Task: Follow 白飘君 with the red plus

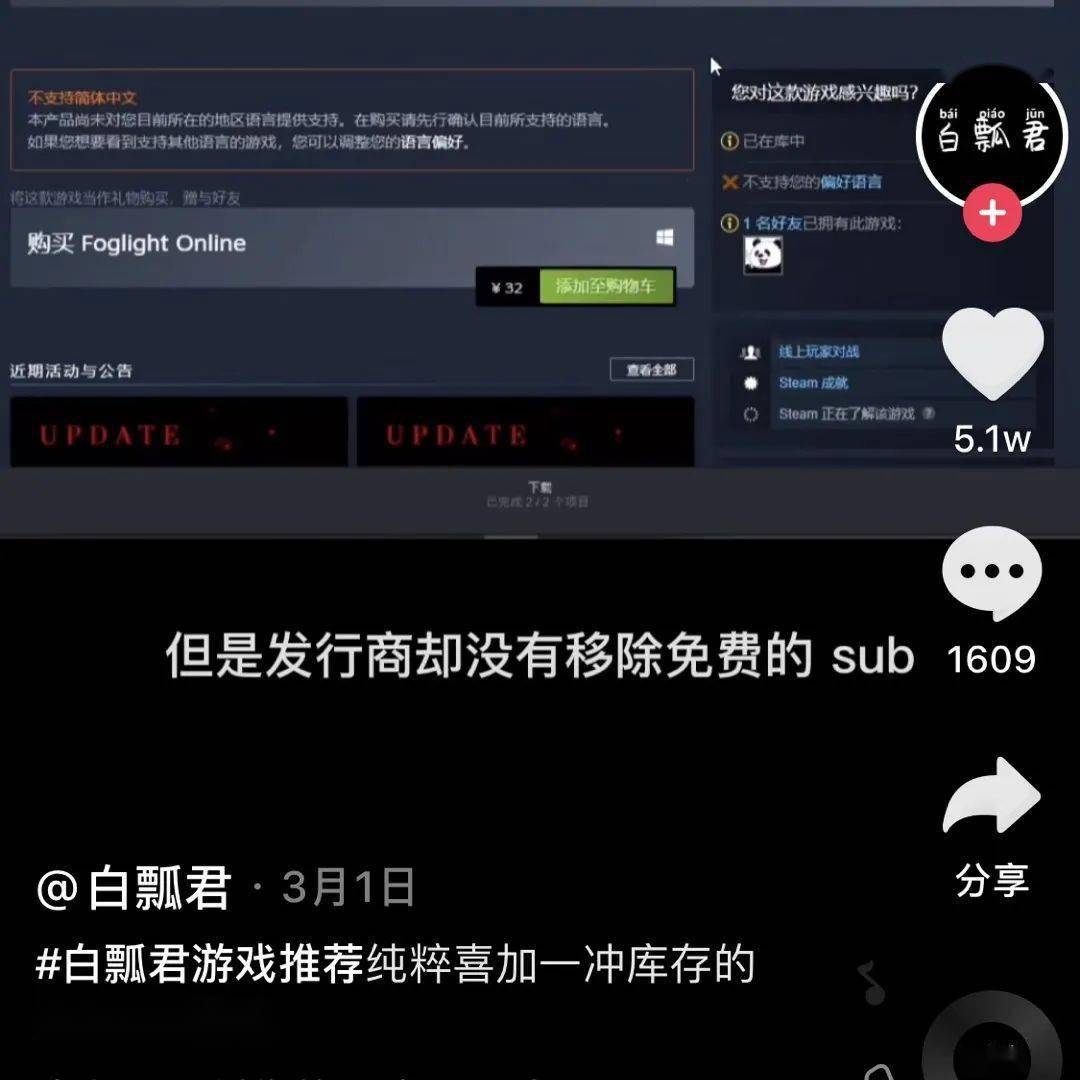Action: click(x=992, y=213)
